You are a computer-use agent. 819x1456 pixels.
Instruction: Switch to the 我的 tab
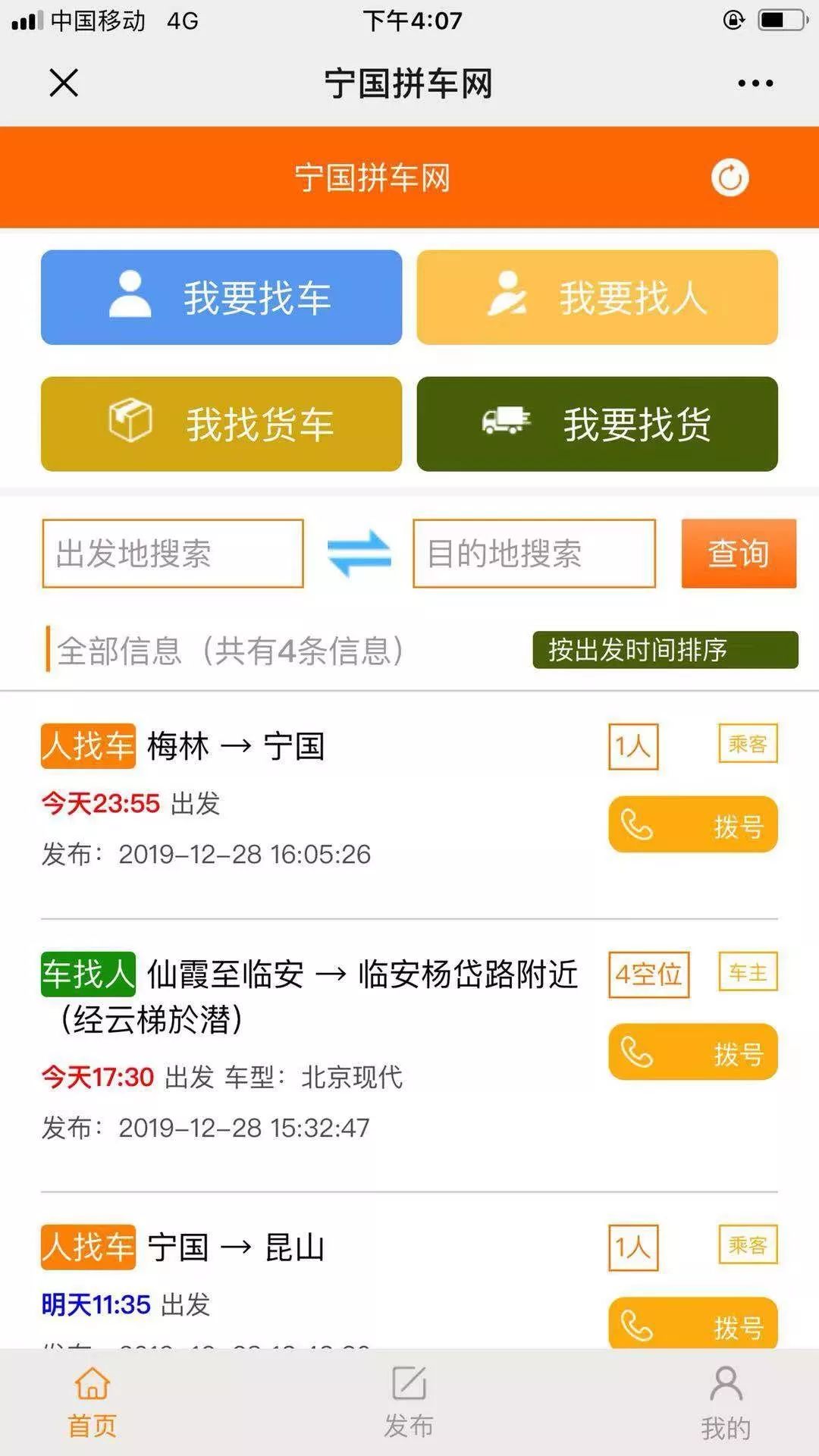pos(726,1403)
